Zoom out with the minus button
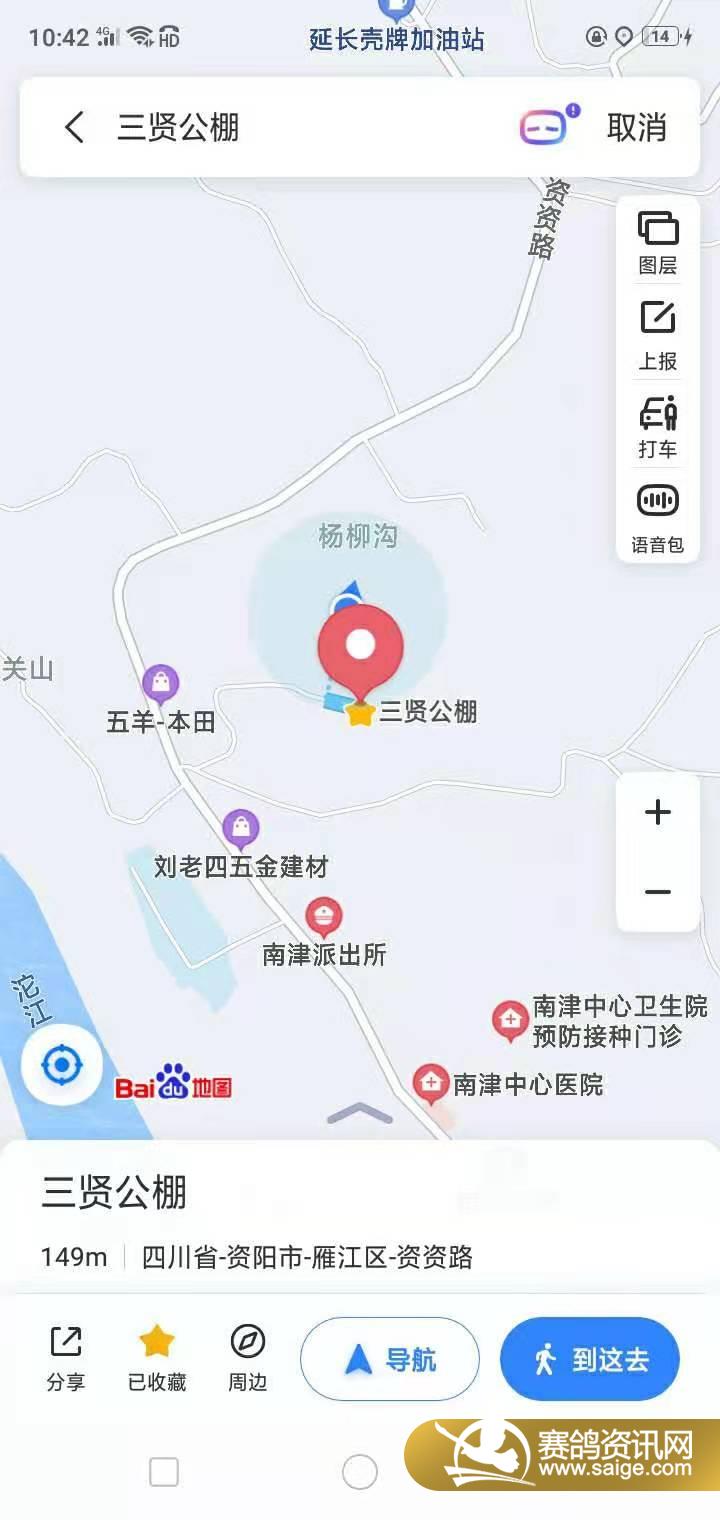The image size is (720, 1520). (x=658, y=892)
